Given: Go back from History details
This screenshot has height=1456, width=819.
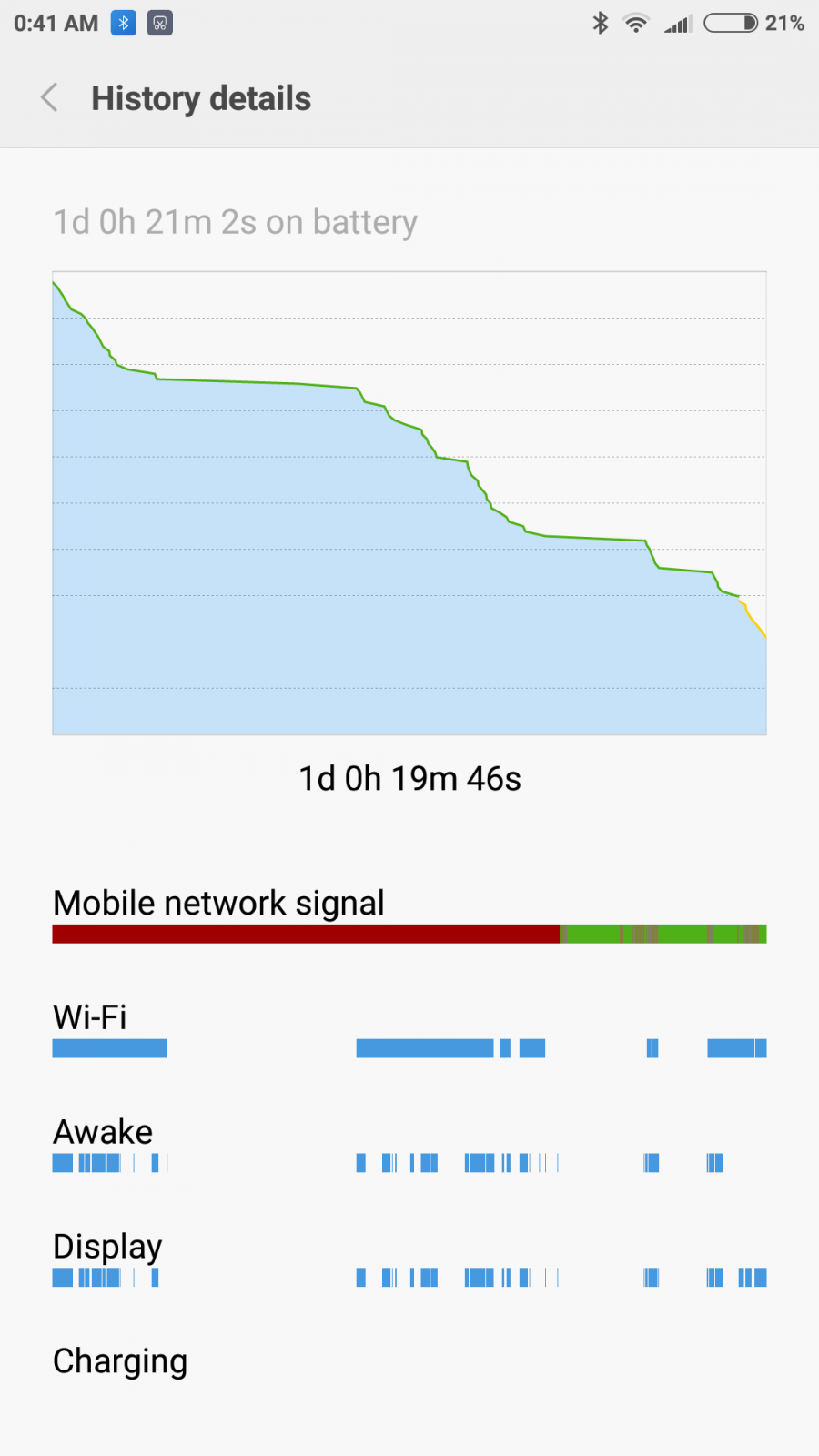Looking at the screenshot, I should pos(49,97).
